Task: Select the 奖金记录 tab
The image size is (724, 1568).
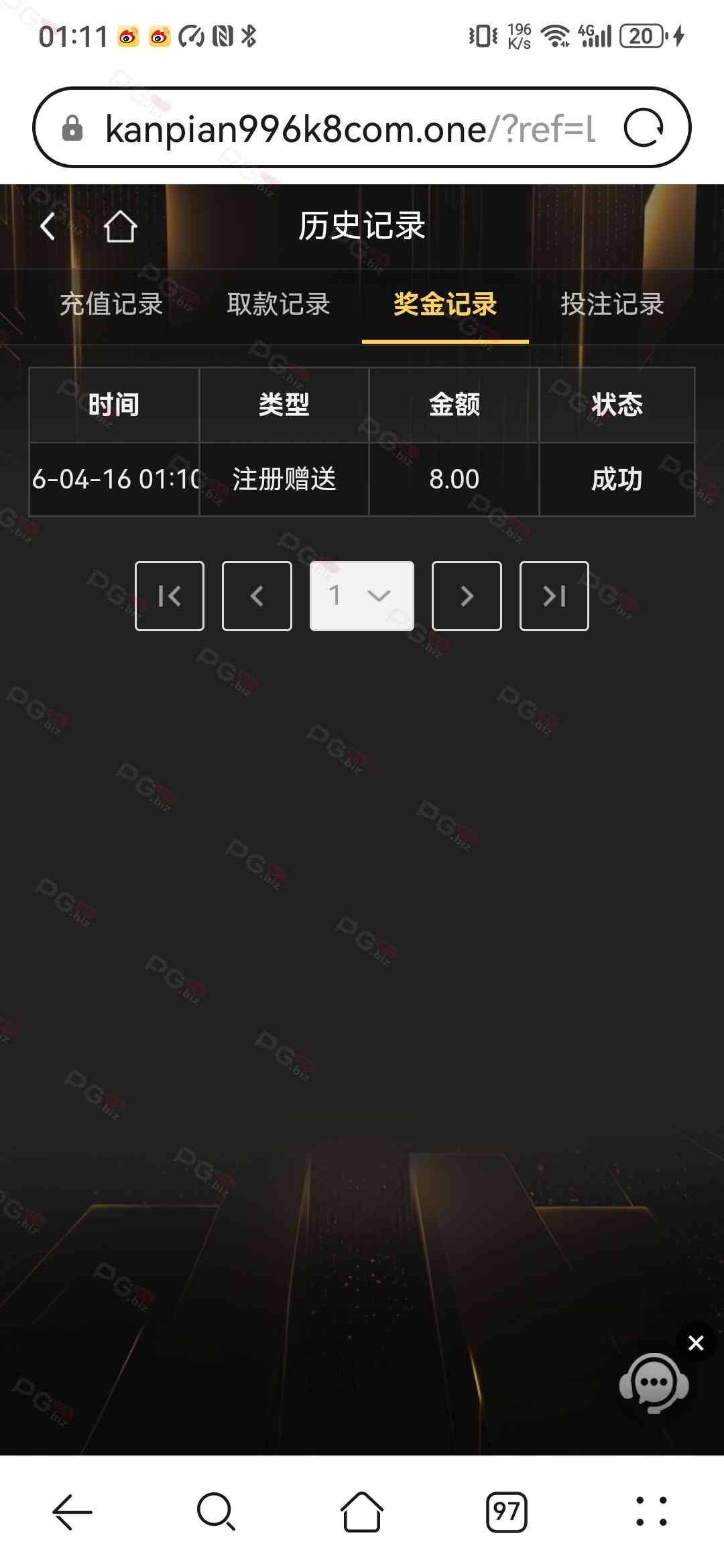Action: (x=445, y=304)
